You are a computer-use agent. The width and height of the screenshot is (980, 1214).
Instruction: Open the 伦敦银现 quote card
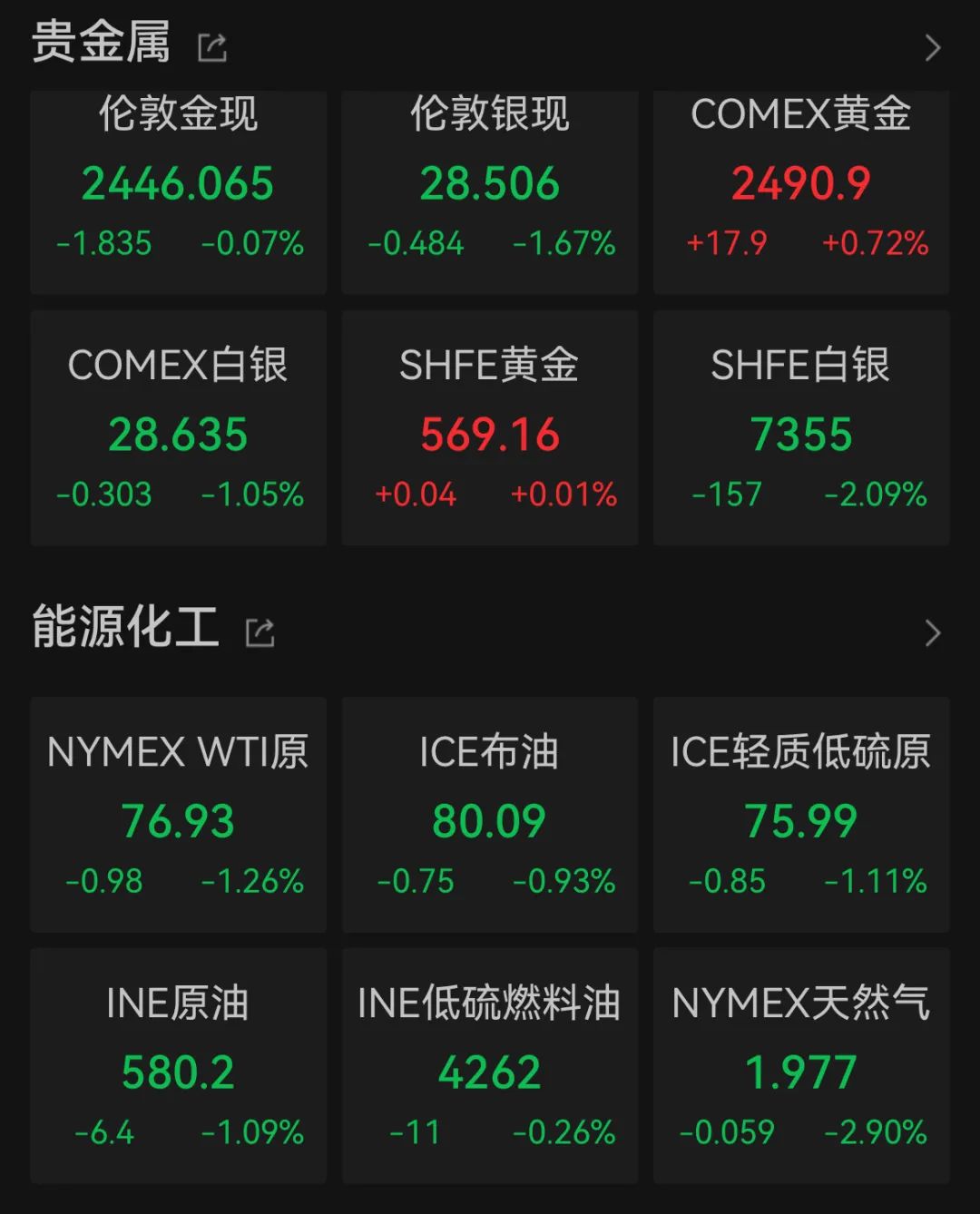point(489,191)
